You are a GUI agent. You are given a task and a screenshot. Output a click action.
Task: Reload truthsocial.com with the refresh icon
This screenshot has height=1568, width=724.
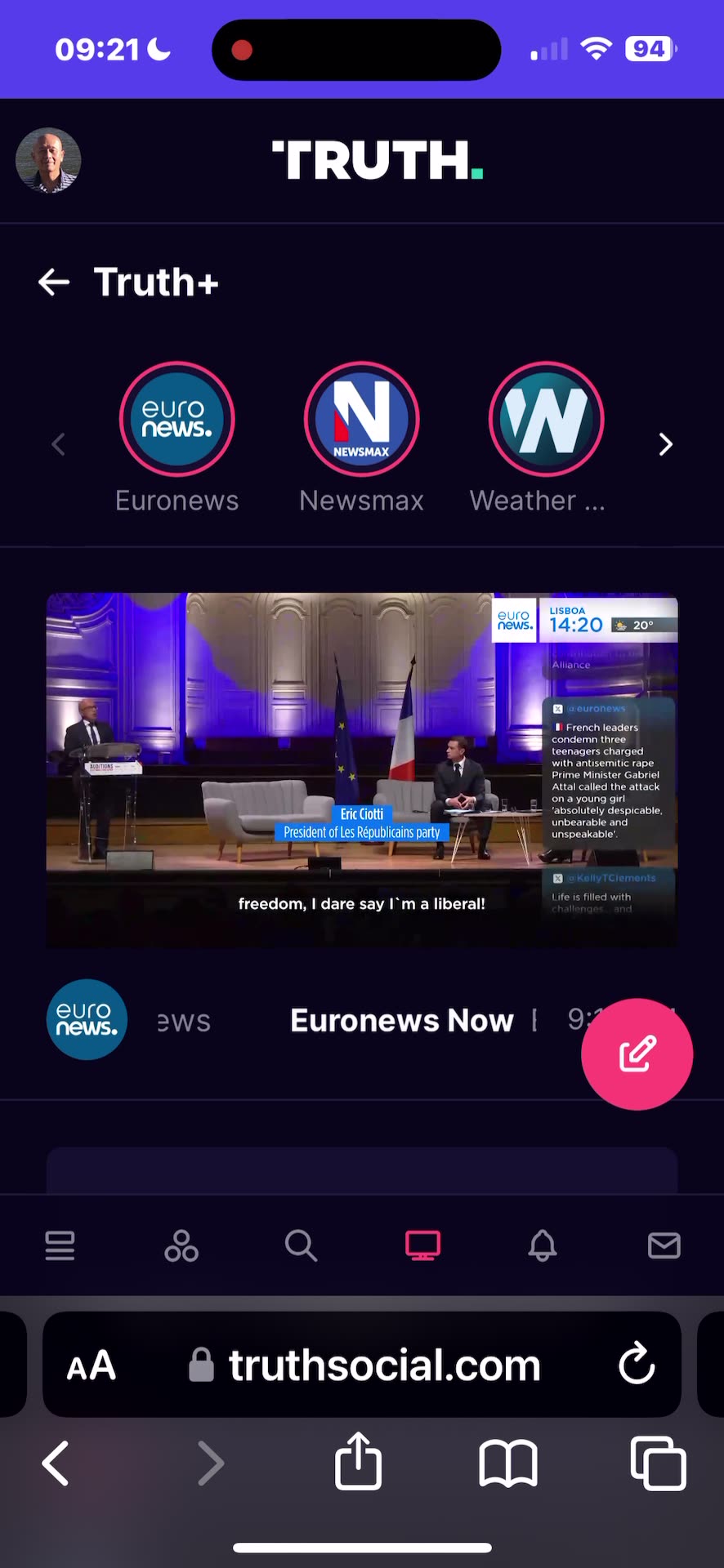(636, 1365)
